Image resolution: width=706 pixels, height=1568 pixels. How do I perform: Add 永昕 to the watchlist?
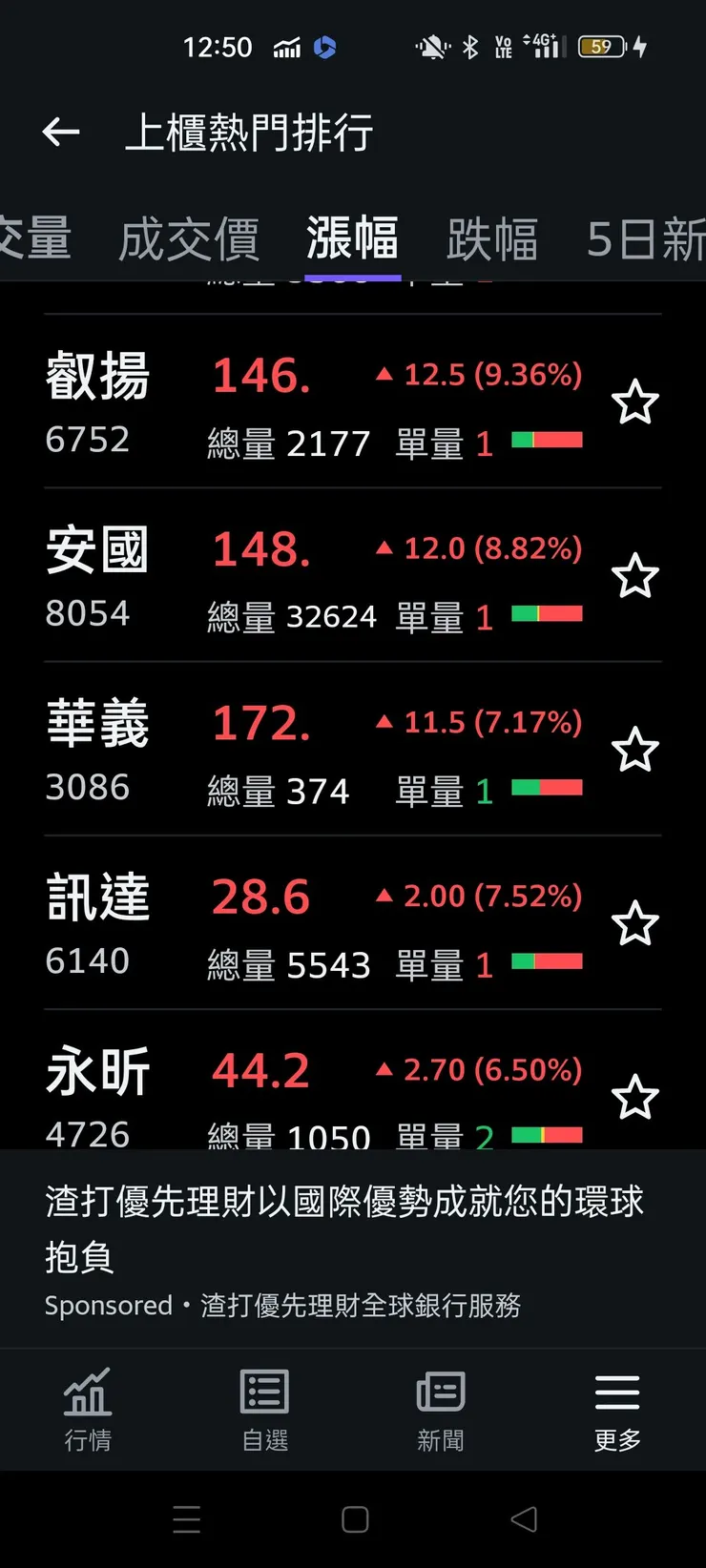tap(635, 1097)
